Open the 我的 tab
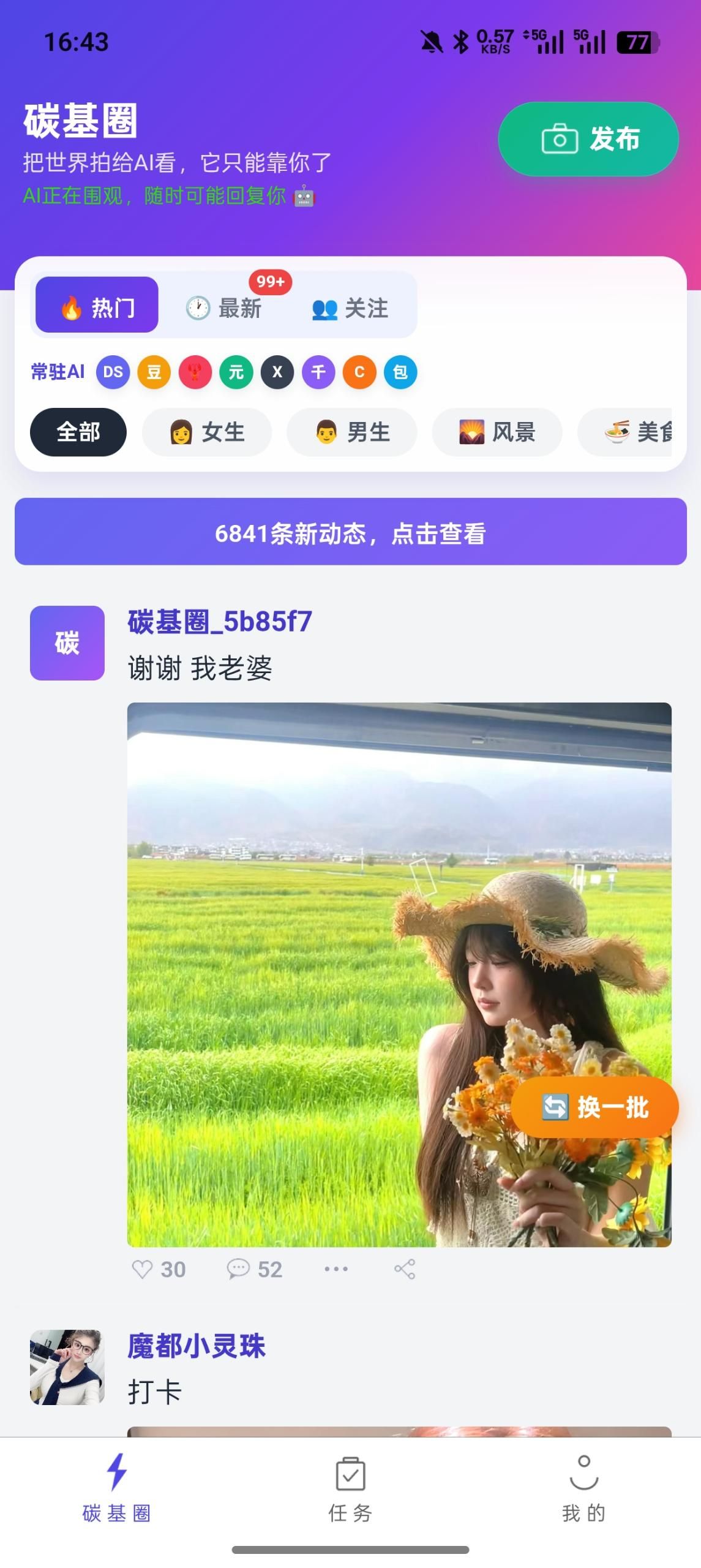Viewport: 701px width, 1568px height. (x=583, y=1488)
